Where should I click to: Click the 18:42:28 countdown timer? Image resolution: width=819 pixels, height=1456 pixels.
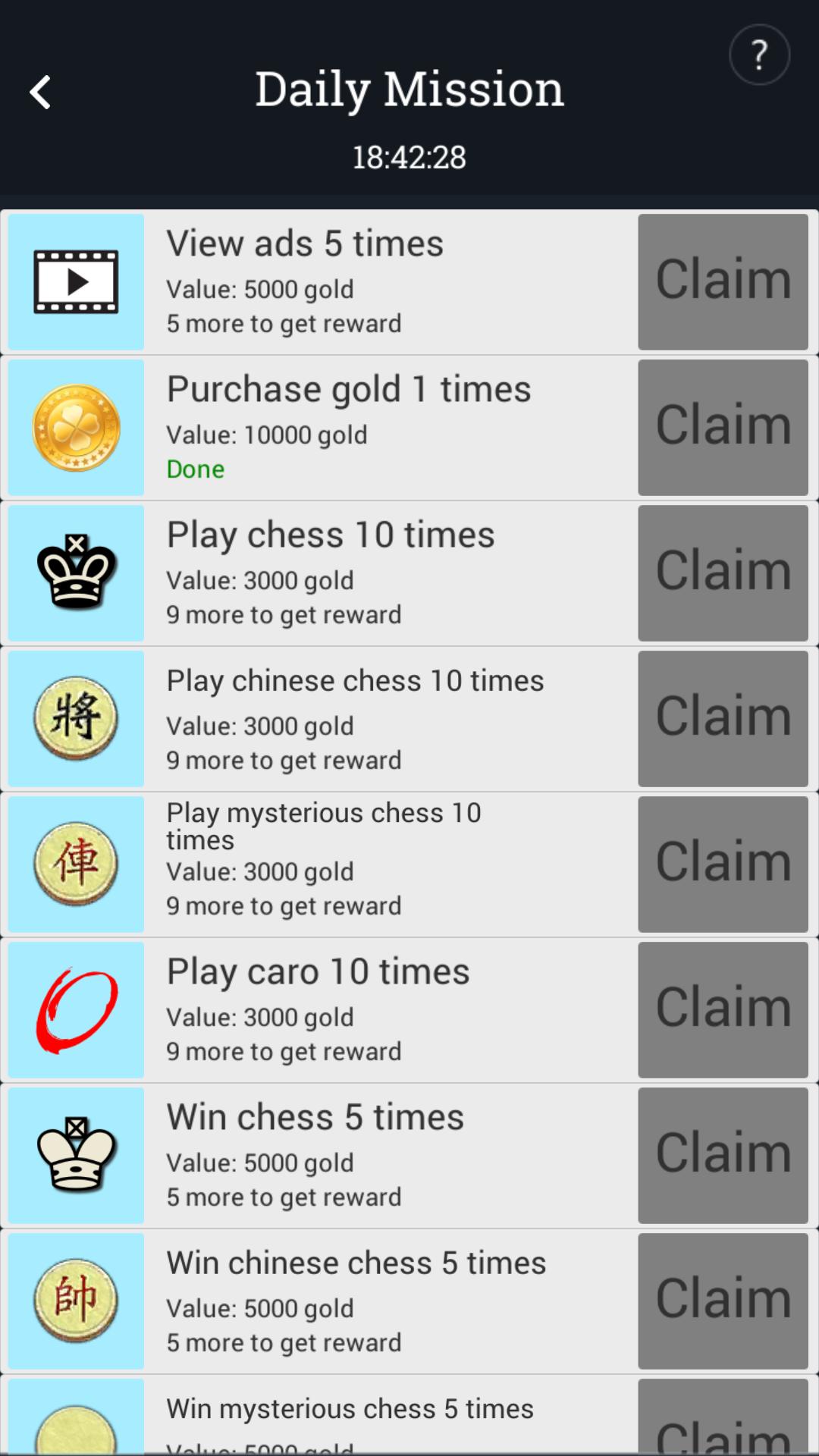[x=409, y=157]
